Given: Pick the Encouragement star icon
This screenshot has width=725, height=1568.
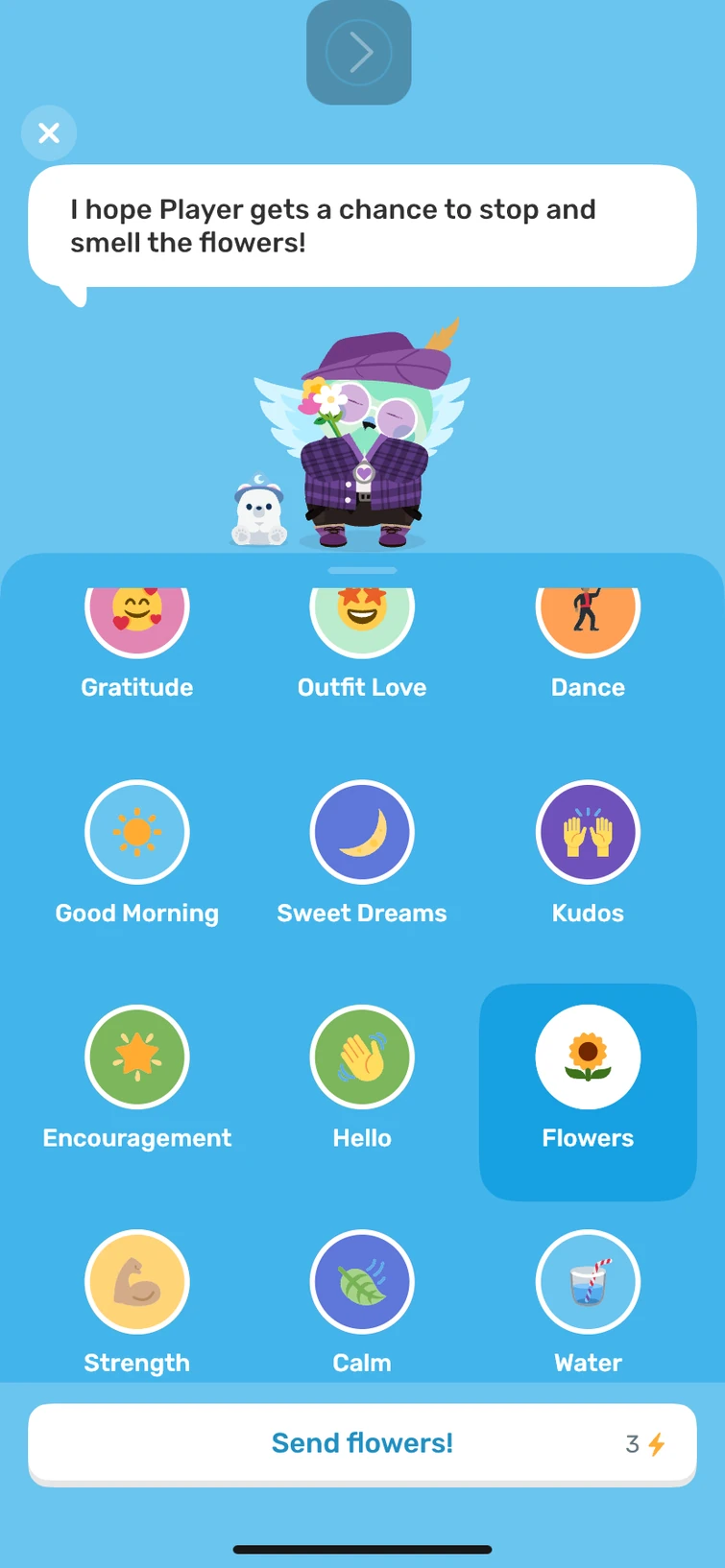Looking at the screenshot, I should (x=136, y=1057).
